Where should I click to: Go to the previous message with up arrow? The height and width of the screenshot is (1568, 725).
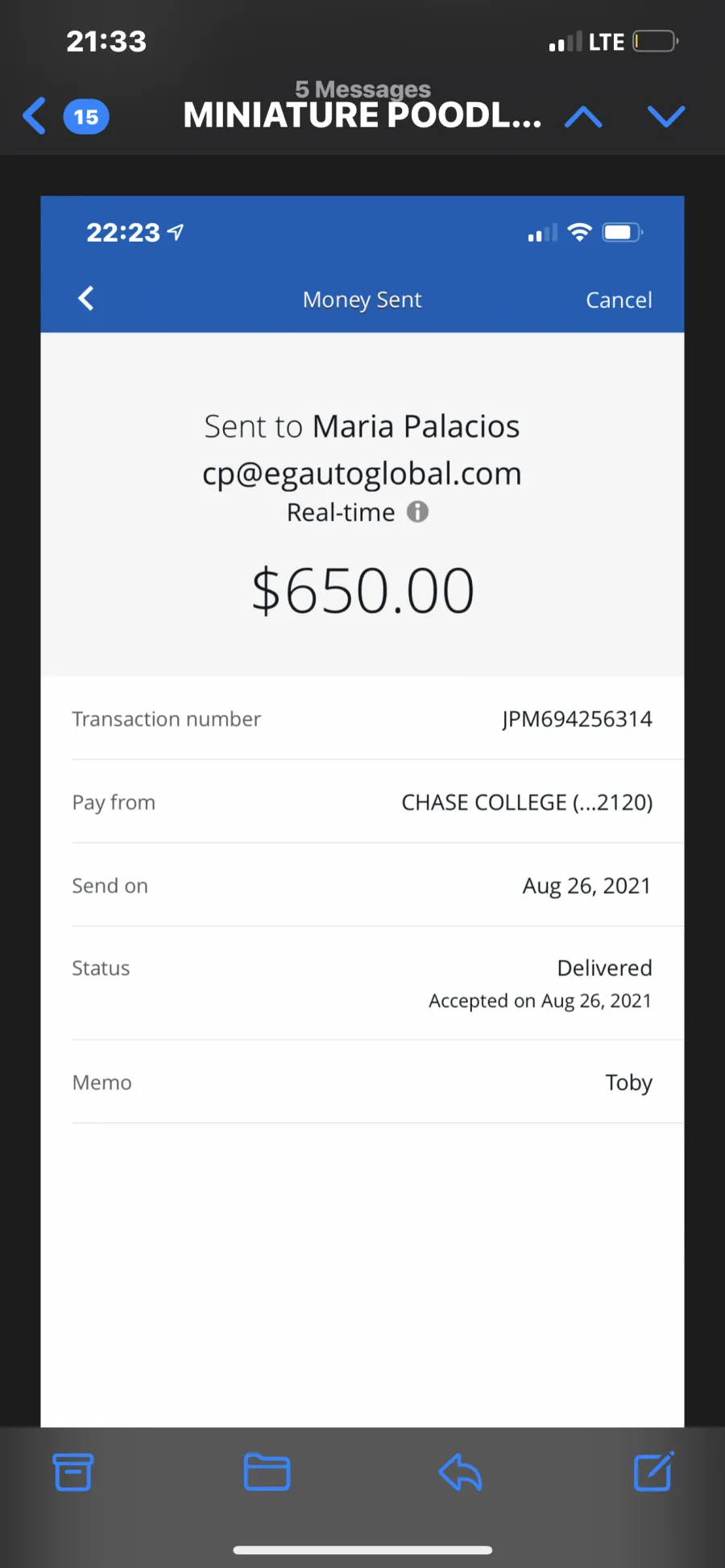pos(583,118)
